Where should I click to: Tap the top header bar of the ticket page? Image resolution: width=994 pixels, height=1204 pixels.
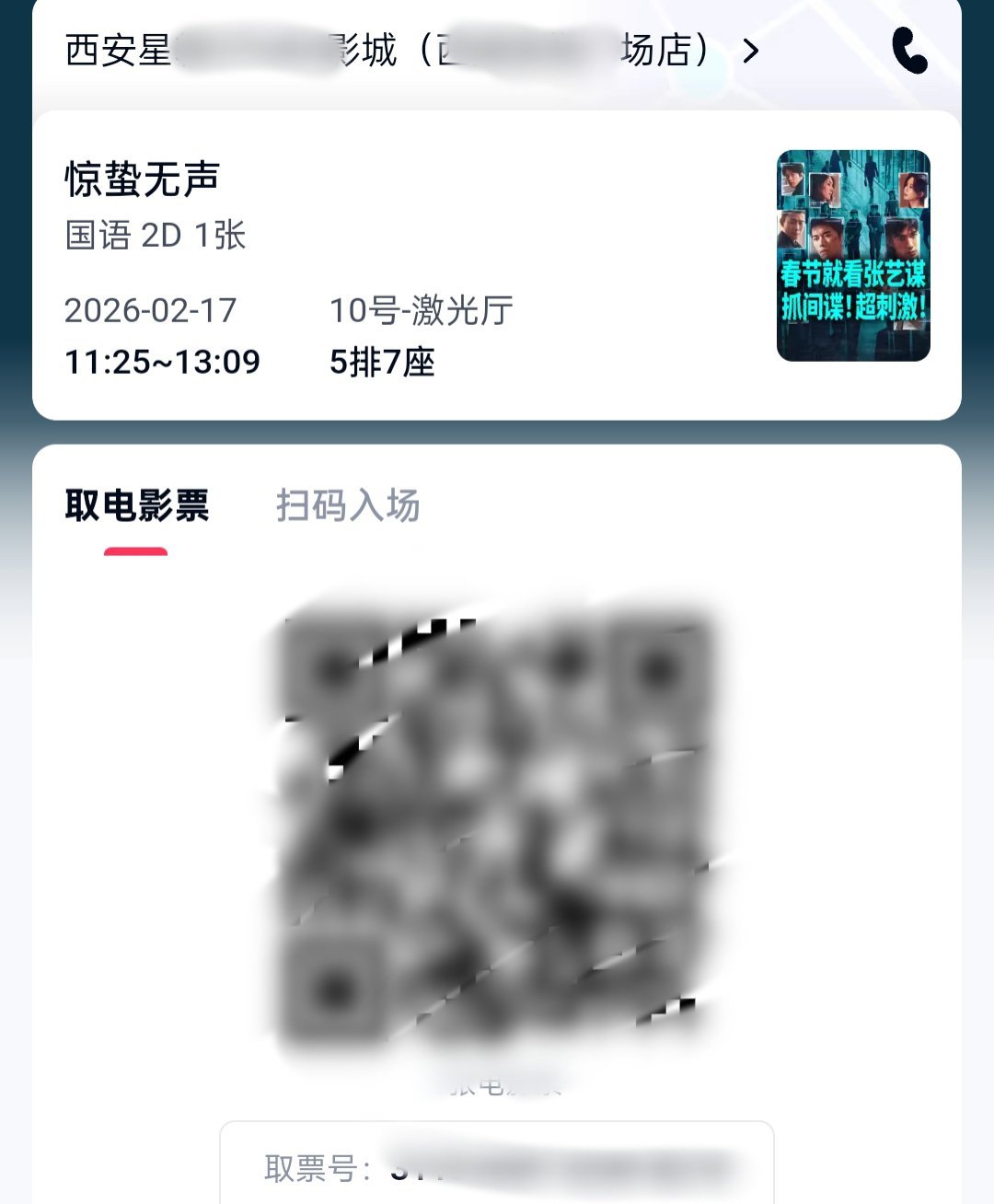pos(497,52)
